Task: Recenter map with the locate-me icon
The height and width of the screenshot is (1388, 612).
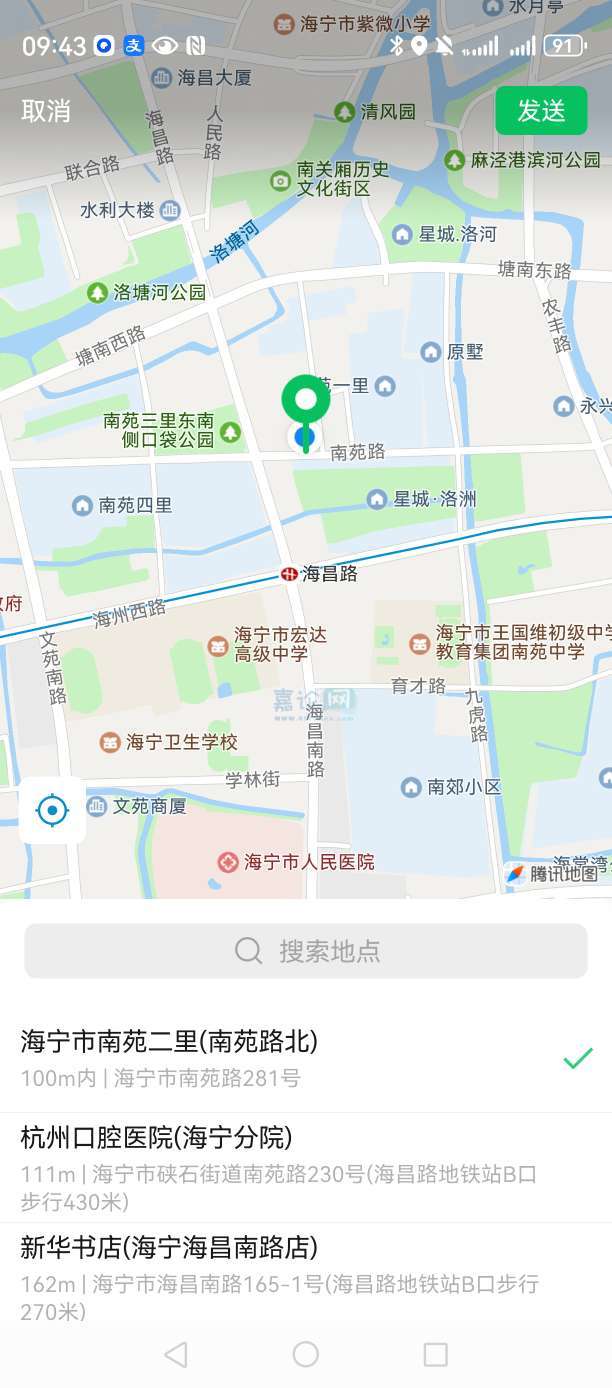Action: 52,810
